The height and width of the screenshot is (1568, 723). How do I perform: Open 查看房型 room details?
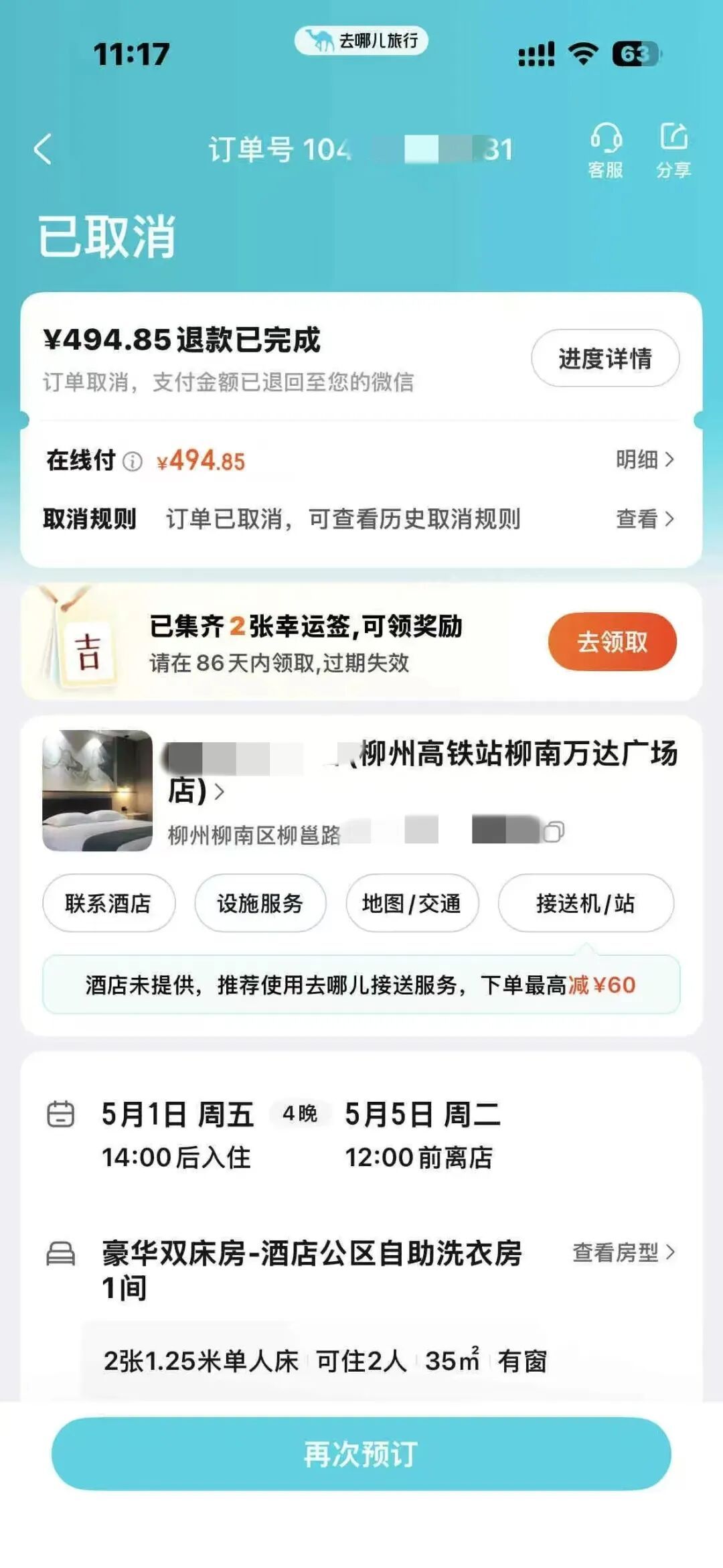point(624,1252)
